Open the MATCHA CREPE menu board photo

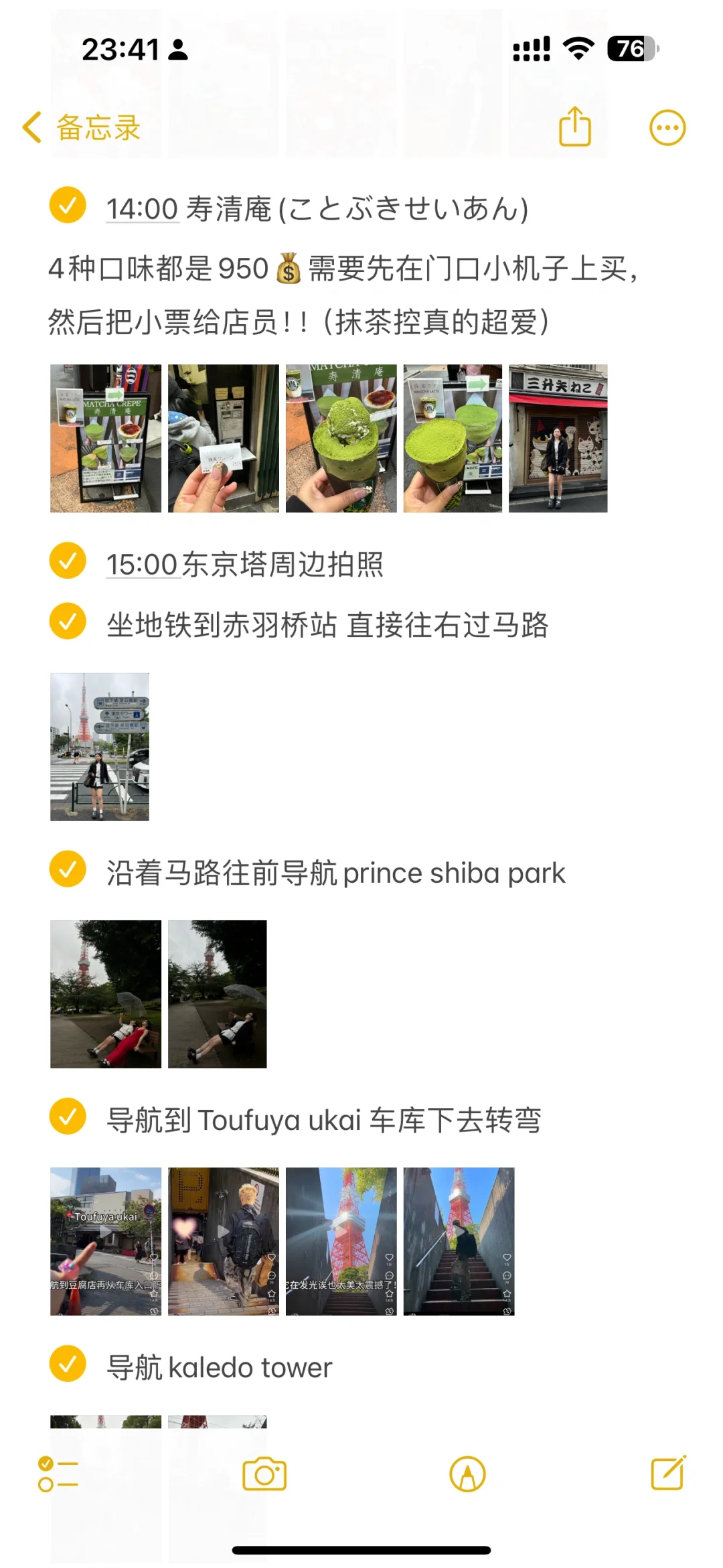pos(106,438)
